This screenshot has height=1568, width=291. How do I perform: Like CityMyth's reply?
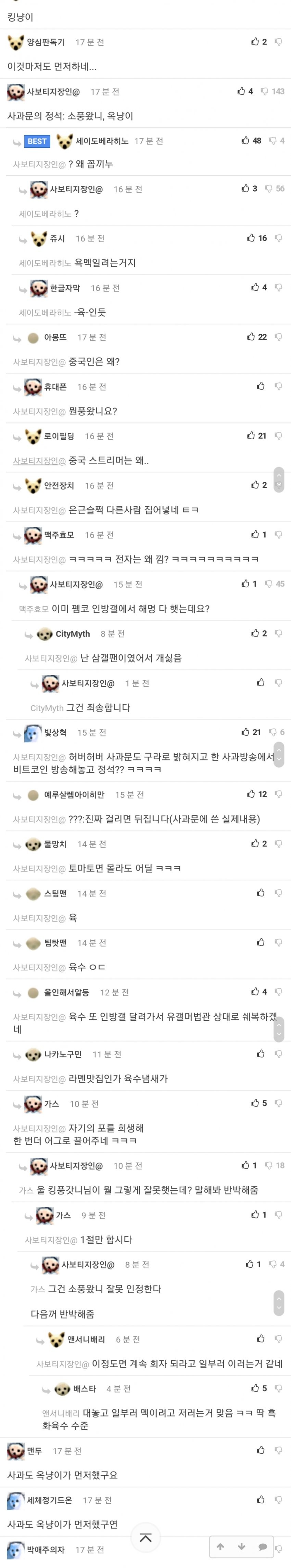pyautogui.click(x=255, y=633)
